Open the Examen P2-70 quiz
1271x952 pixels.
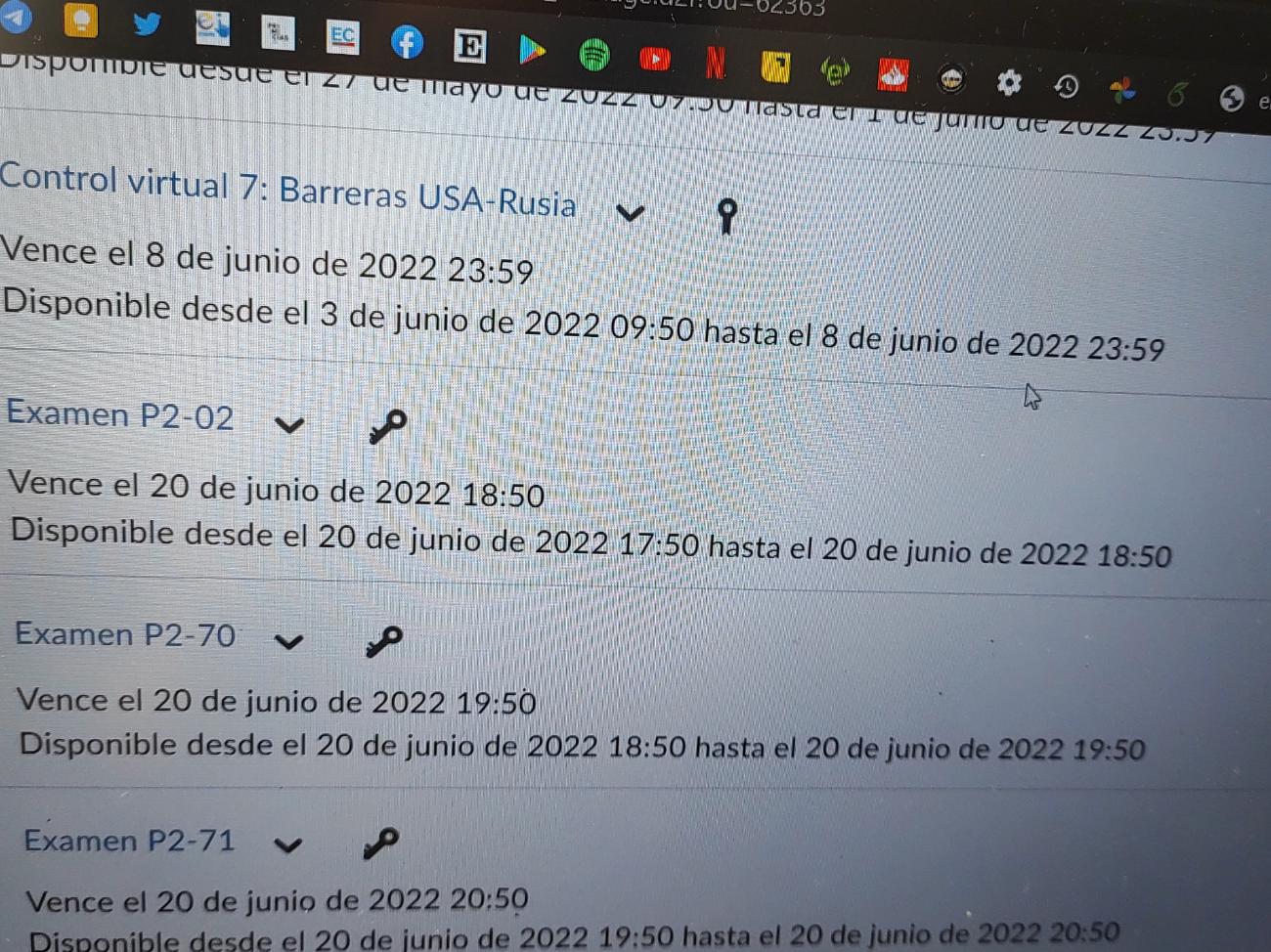coord(125,635)
